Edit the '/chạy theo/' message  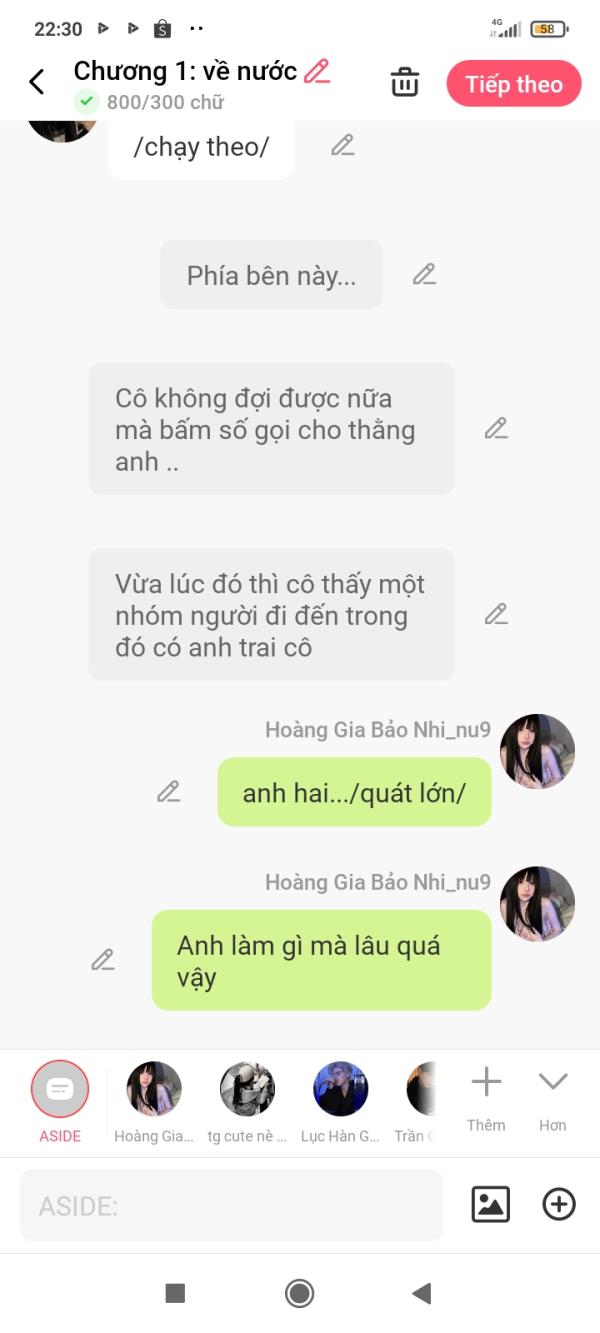(343, 145)
